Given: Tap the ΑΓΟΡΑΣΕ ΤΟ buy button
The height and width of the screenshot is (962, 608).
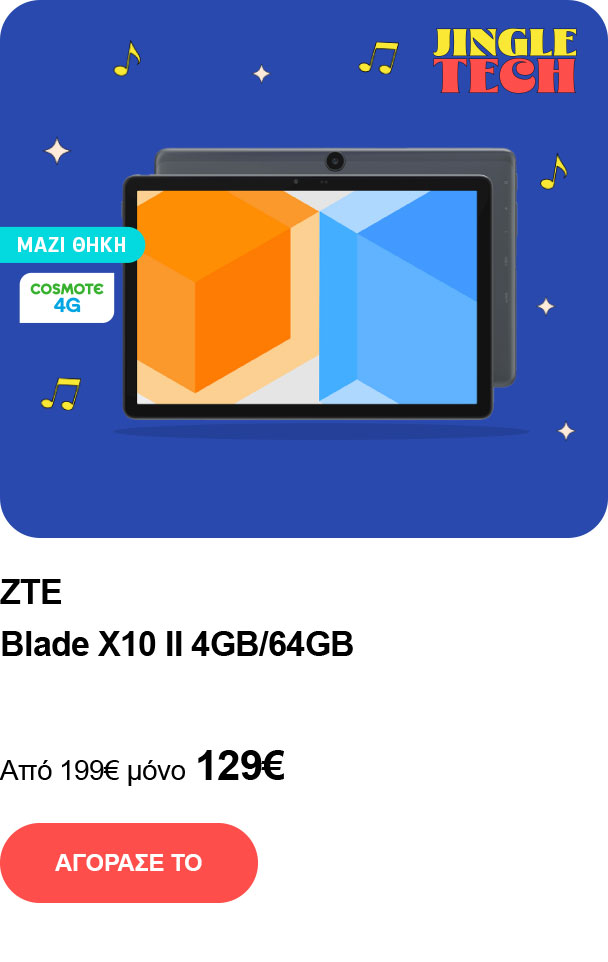Looking at the screenshot, I should click(129, 862).
